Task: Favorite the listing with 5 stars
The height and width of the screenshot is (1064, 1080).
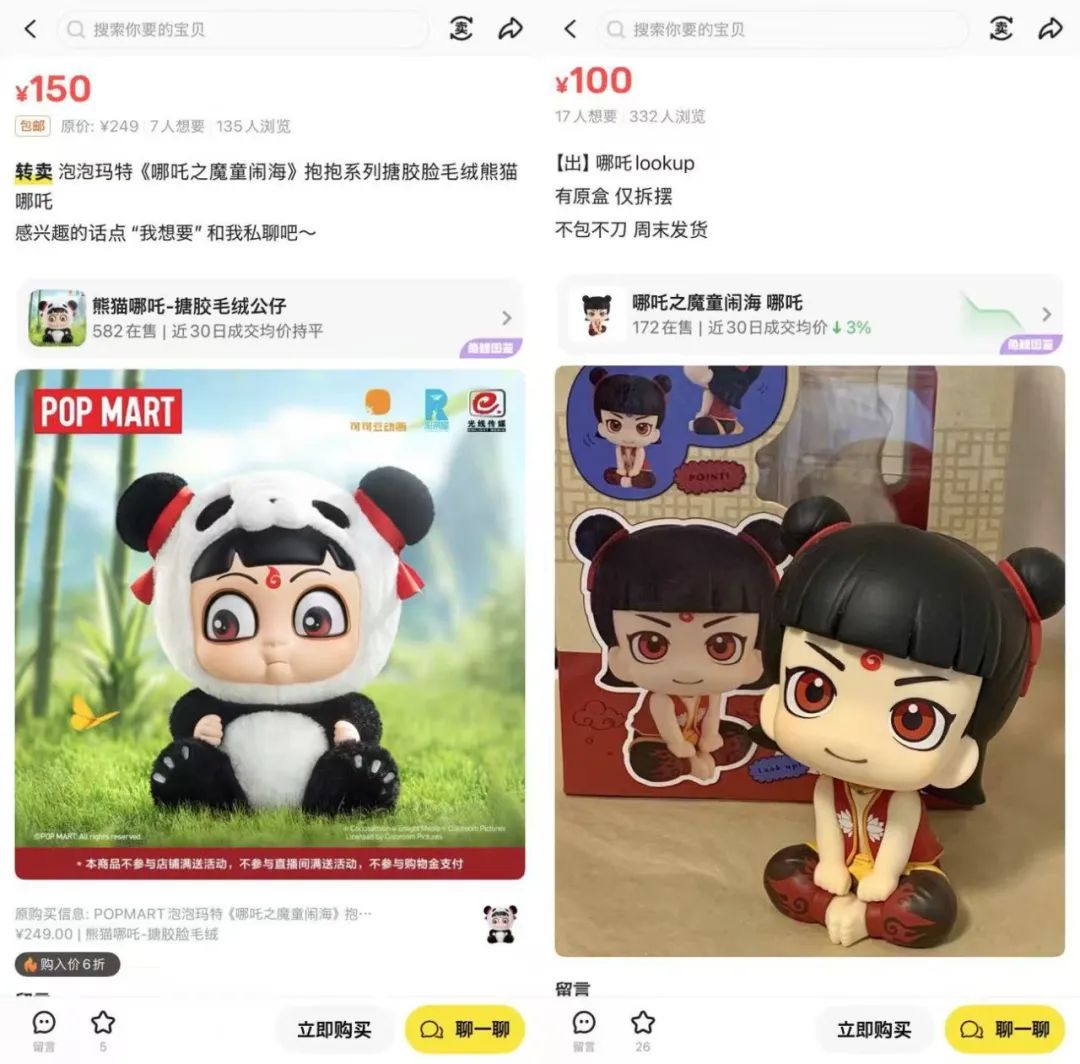Action: click(x=103, y=1027)
